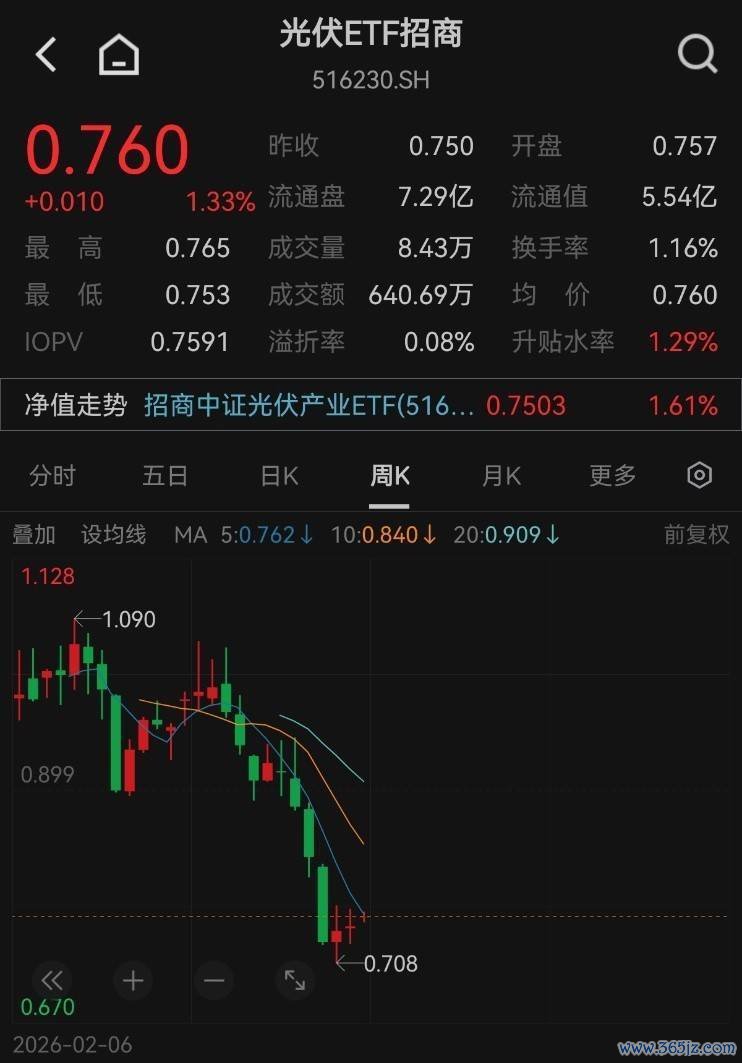This screenshot has width=742, height=1063.
Task: Go back using the top-left arrow
Action: (45, 54)
